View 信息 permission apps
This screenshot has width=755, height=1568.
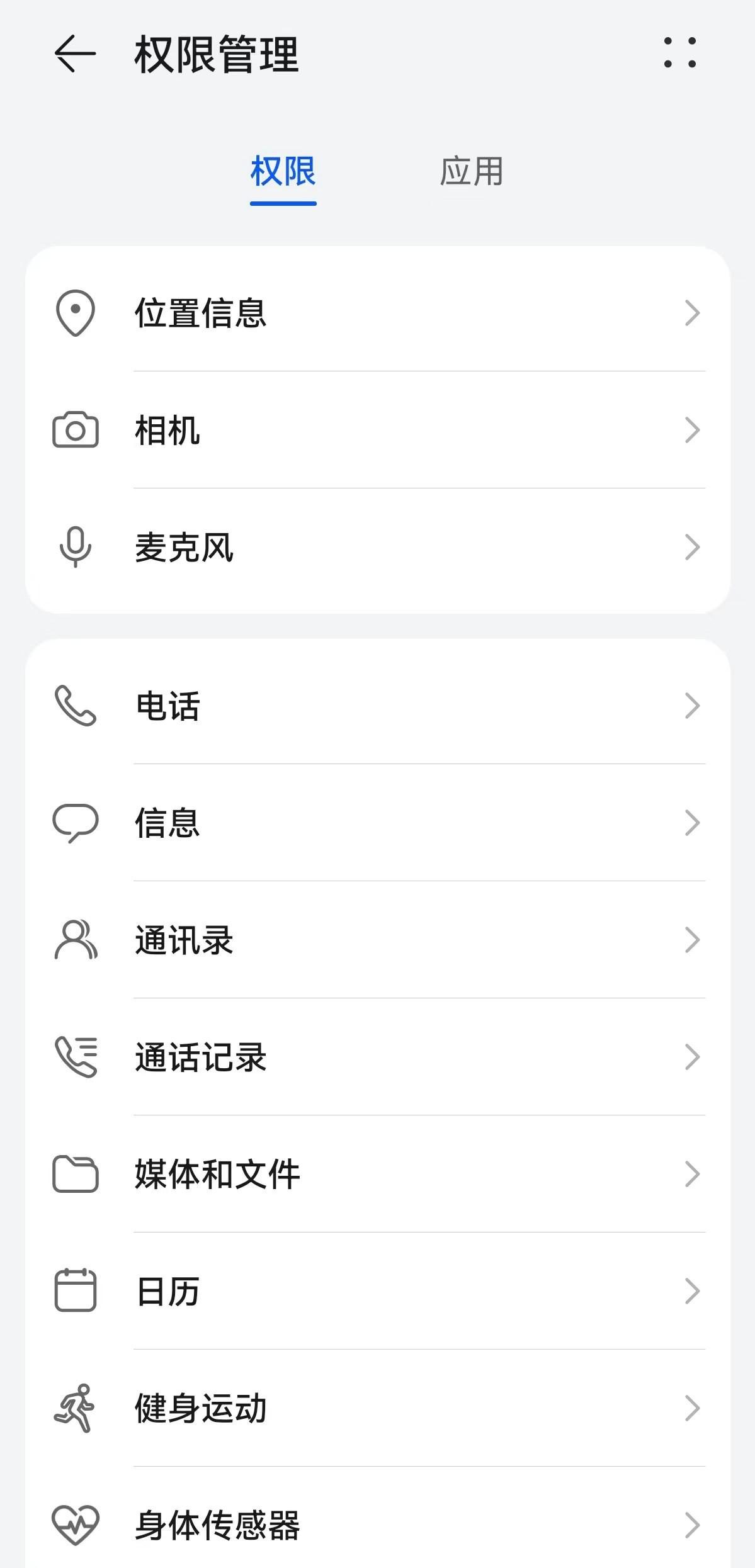coord(378,823)
